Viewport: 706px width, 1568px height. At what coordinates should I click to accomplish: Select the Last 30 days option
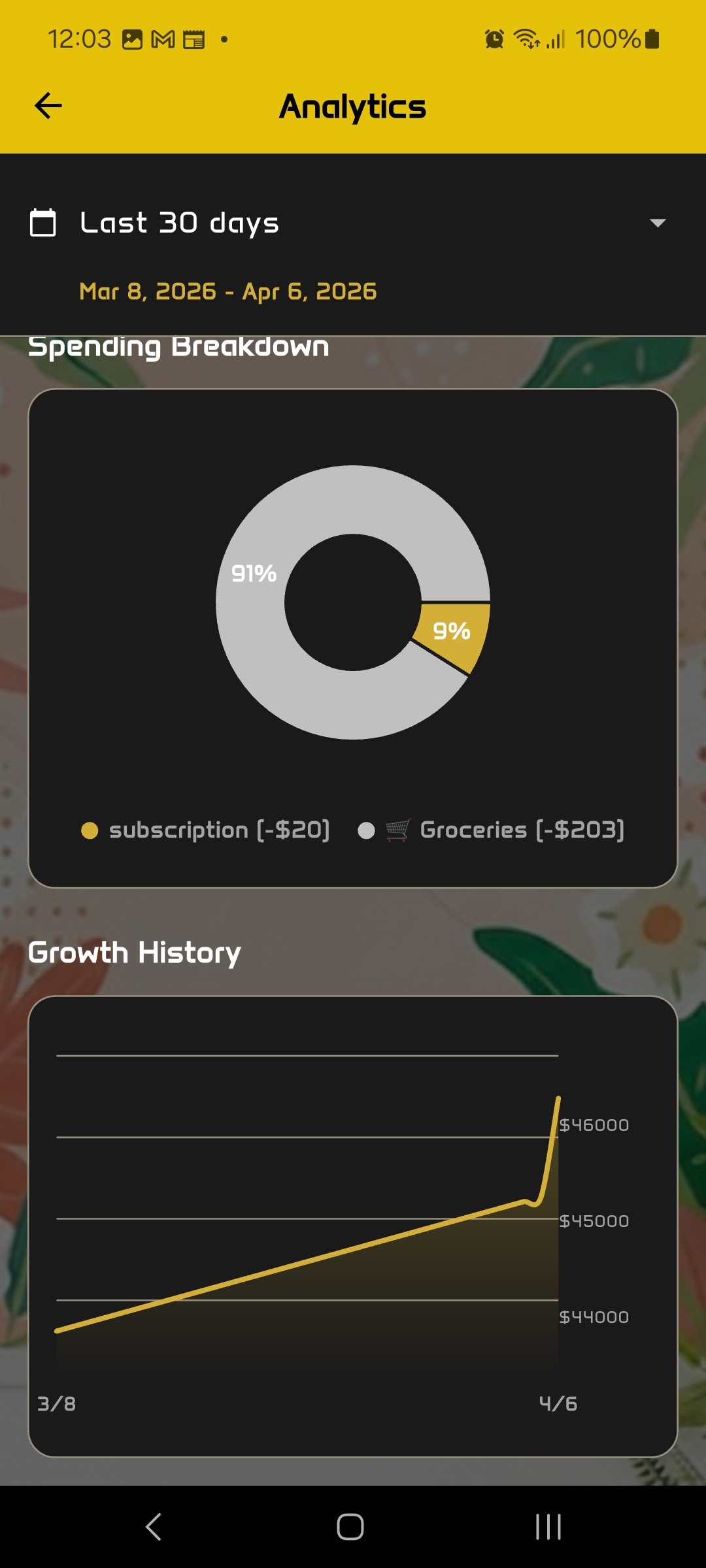point(178,223)
